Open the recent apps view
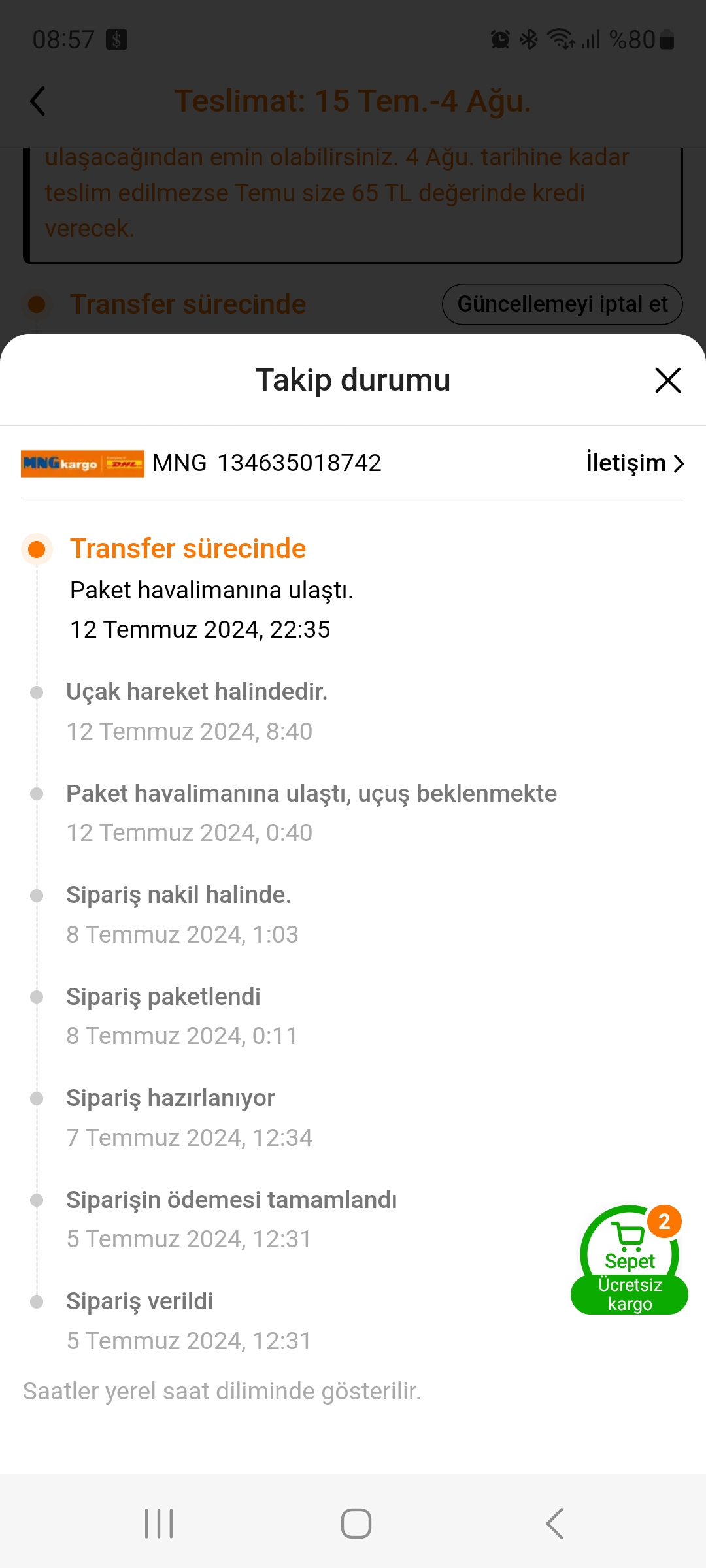Screen dimensions: 706x1568 [x=159, y=1524]
